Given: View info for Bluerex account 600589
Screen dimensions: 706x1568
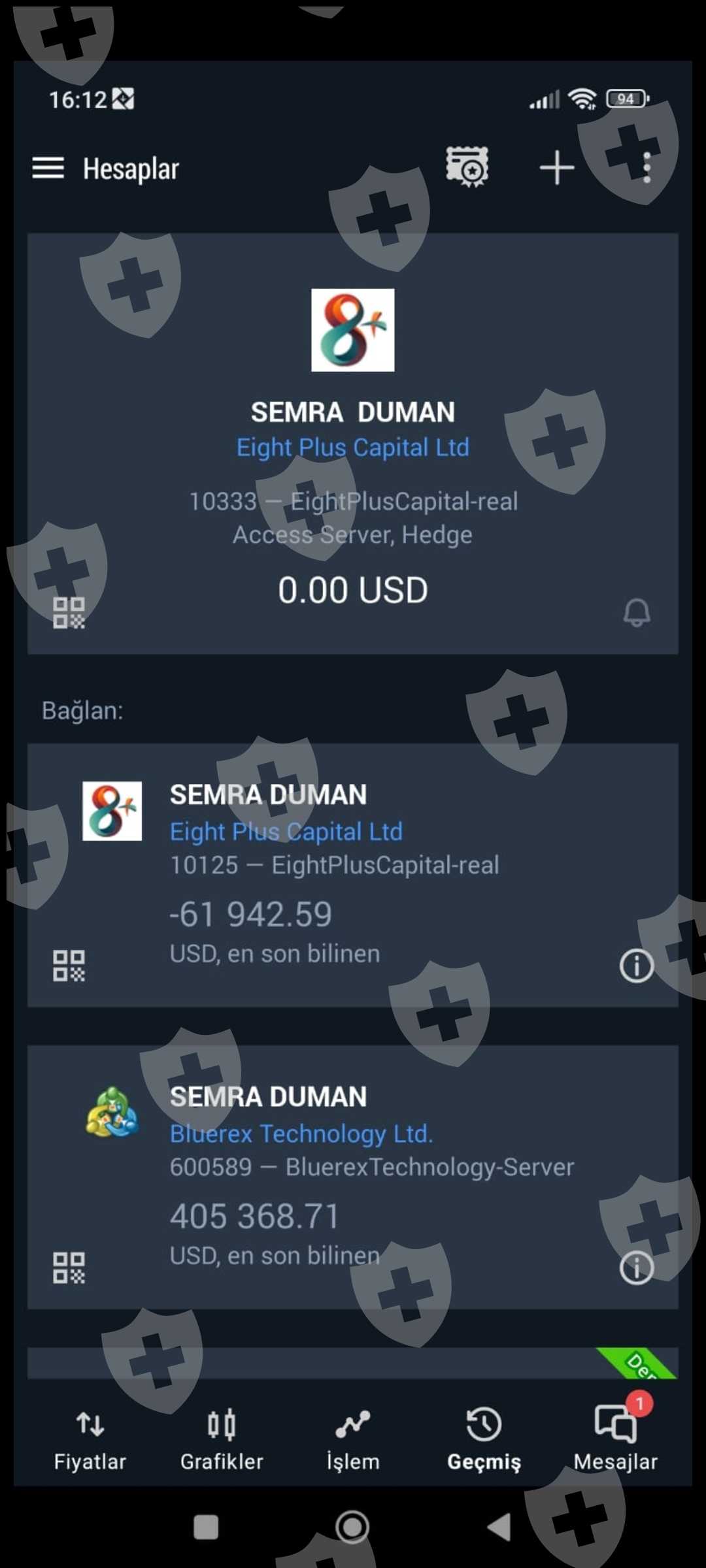Looking at the screenshot, I should coord(637,1268).
